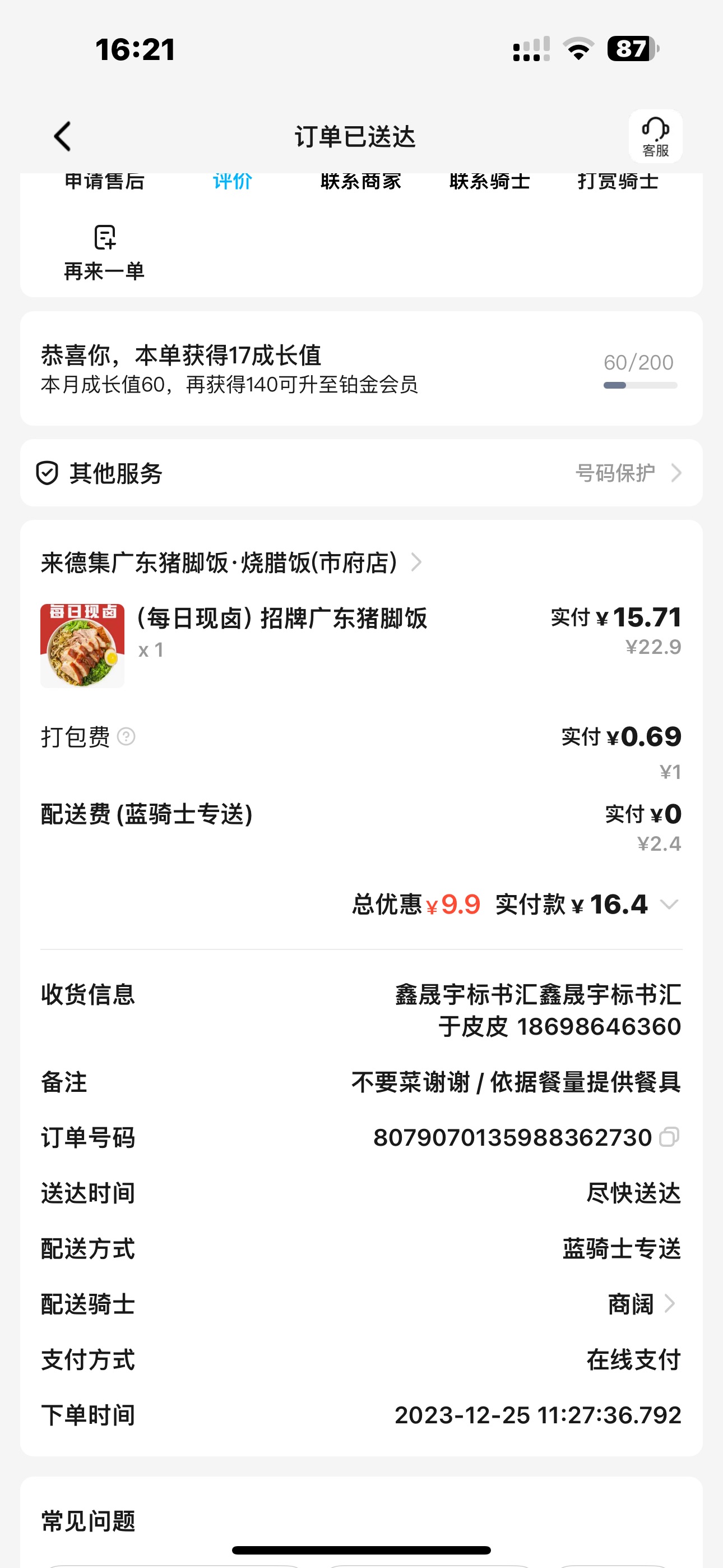Select 联系商家 to contact merchant

[361, 181]
